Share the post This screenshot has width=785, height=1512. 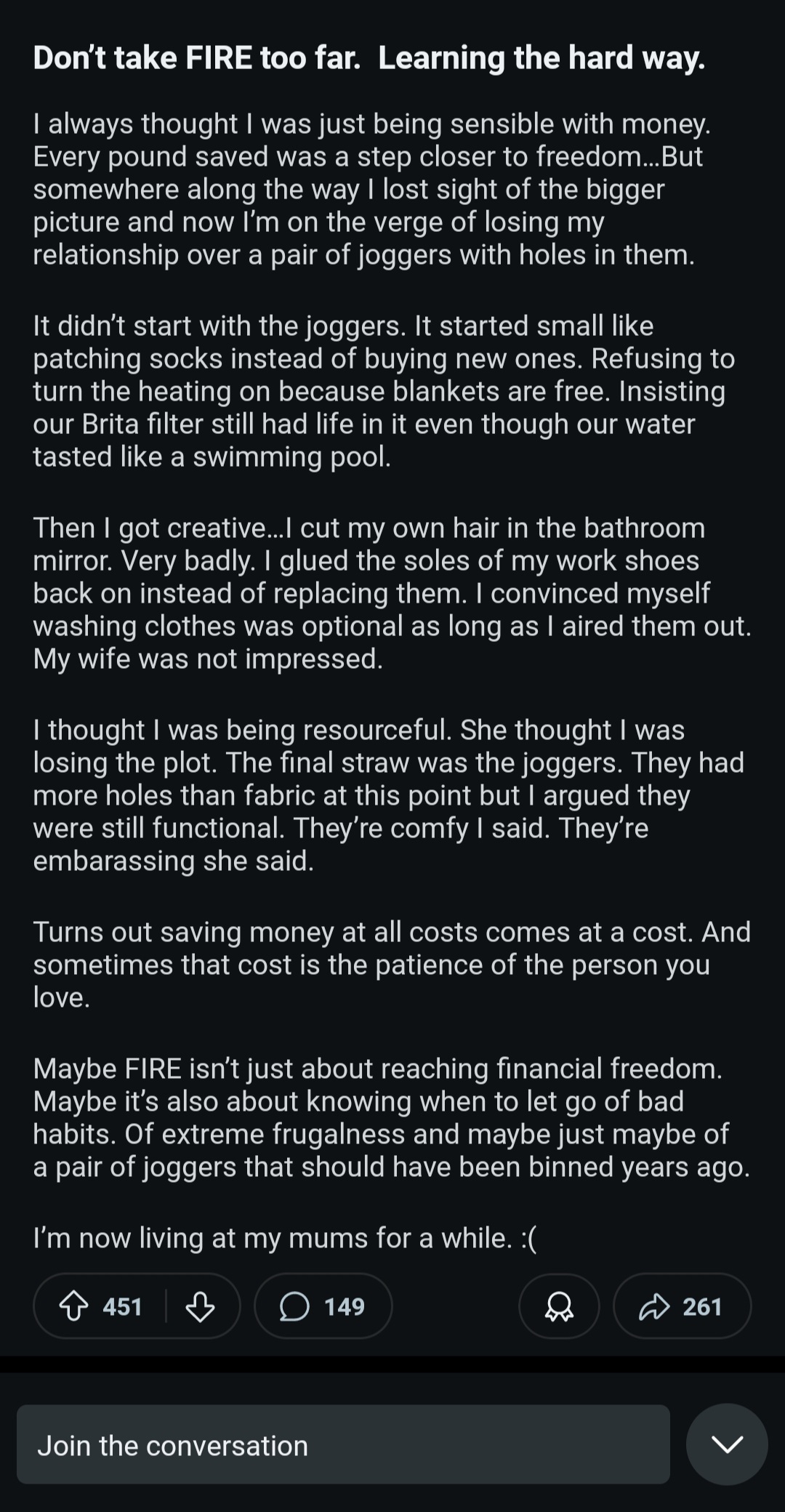(682, 1306)
